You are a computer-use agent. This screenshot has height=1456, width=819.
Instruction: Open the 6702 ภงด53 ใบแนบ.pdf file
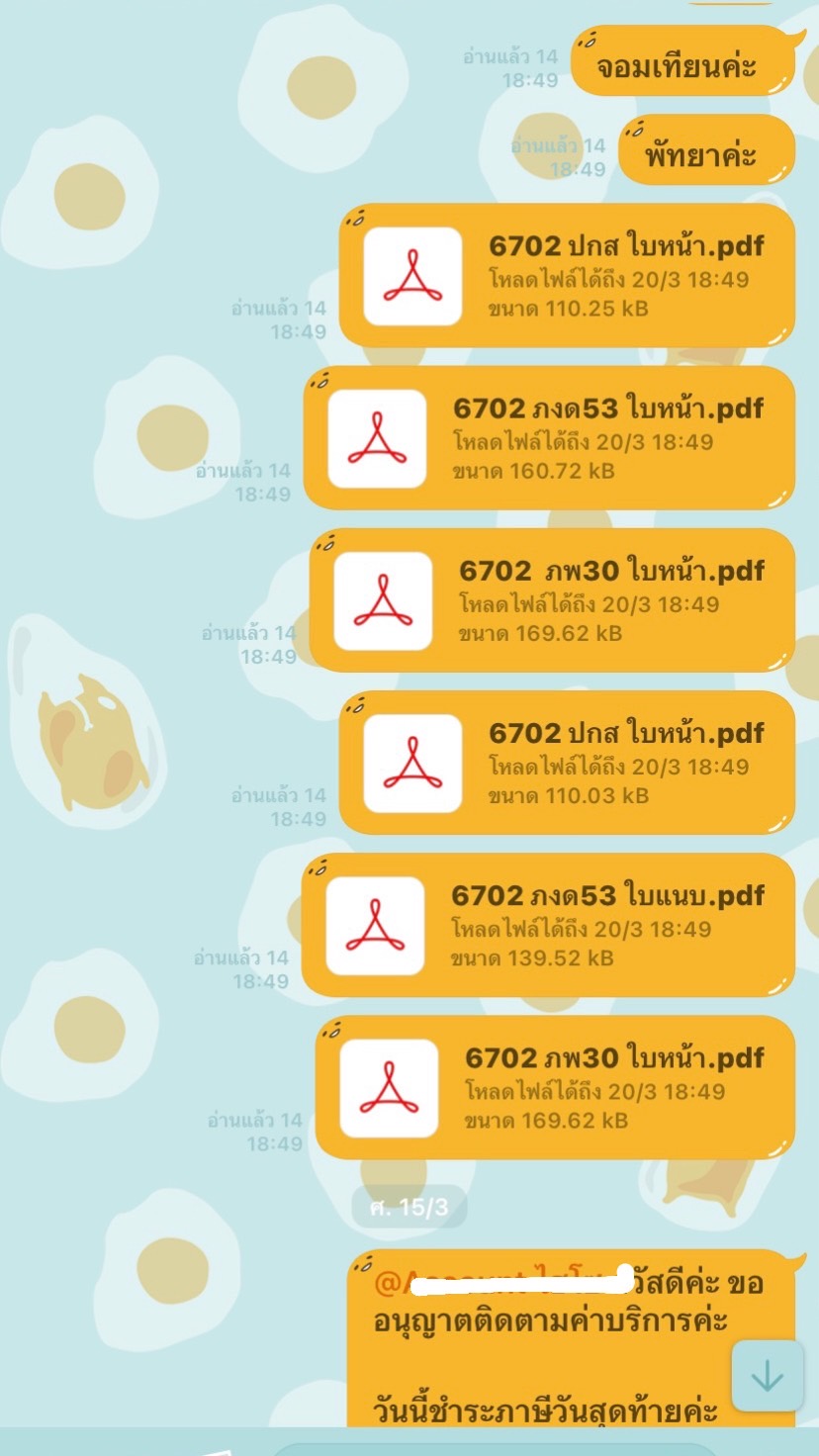click(549, 925)
